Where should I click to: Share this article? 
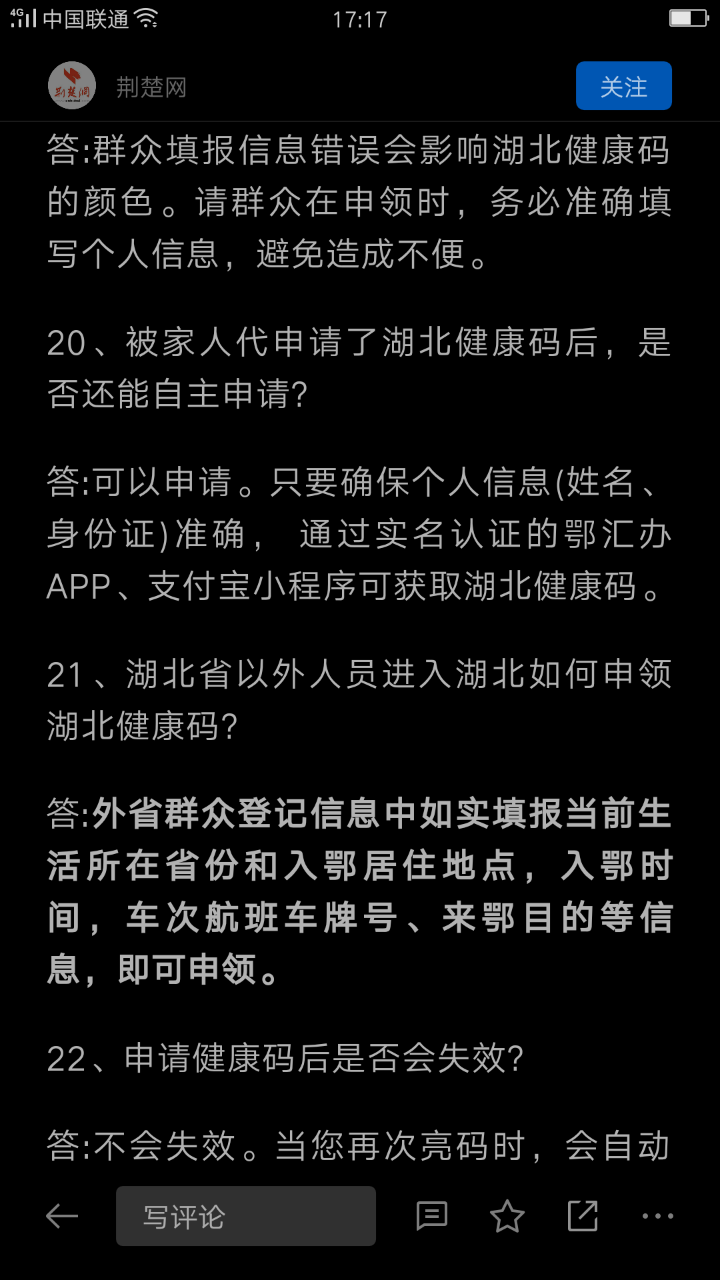pos(582,1216)
